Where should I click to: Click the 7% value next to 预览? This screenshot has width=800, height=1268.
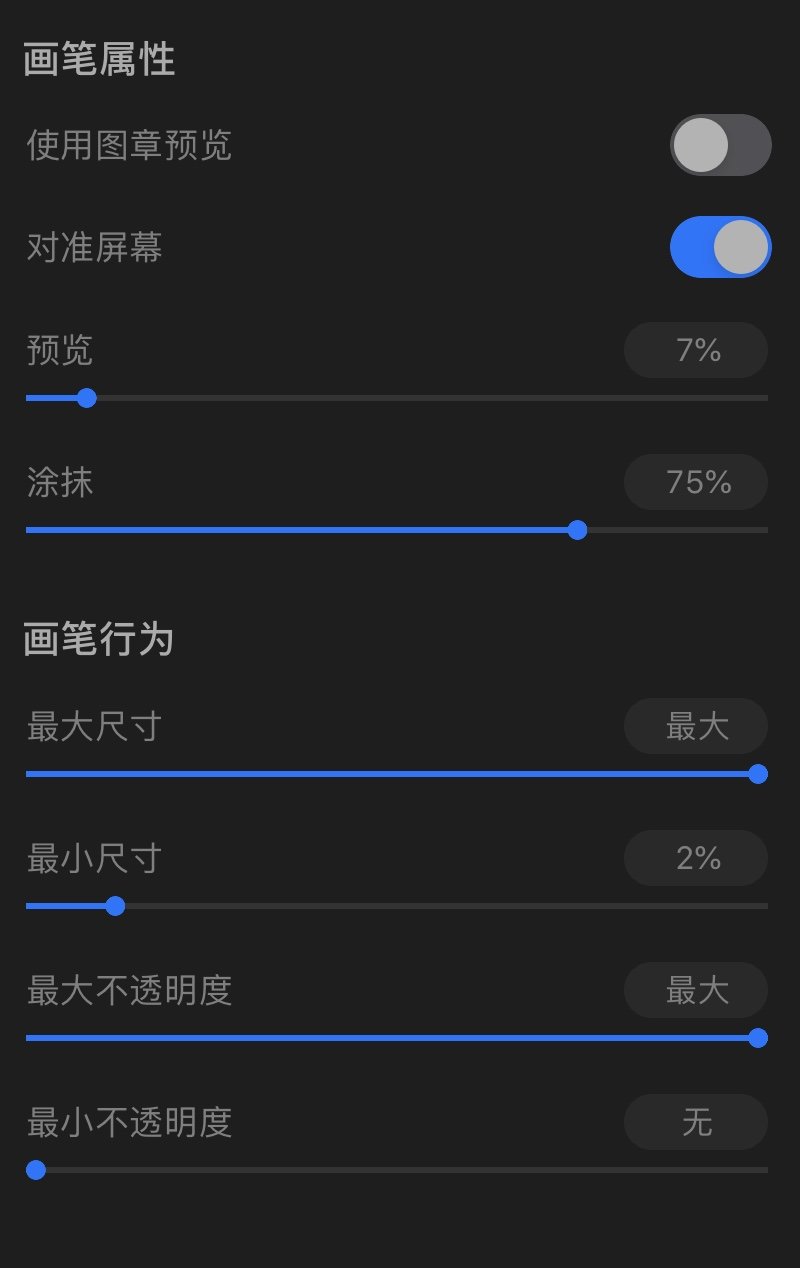(695, 350)
